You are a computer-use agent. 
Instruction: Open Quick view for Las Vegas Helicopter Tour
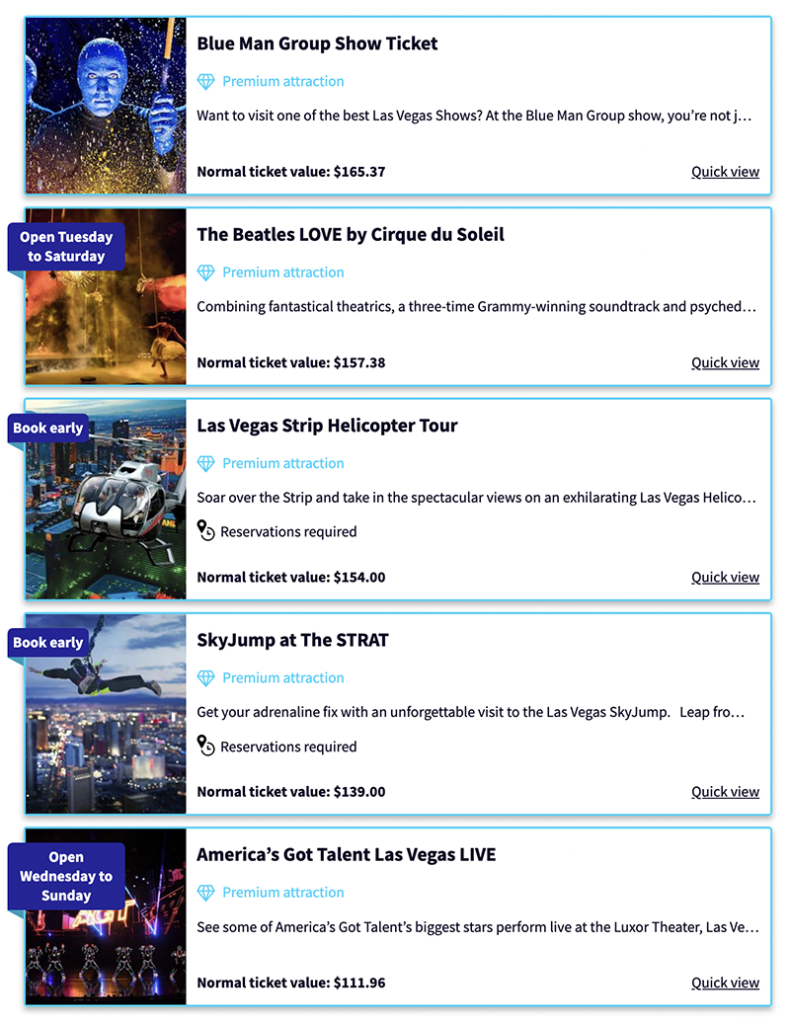pos(725,577)
